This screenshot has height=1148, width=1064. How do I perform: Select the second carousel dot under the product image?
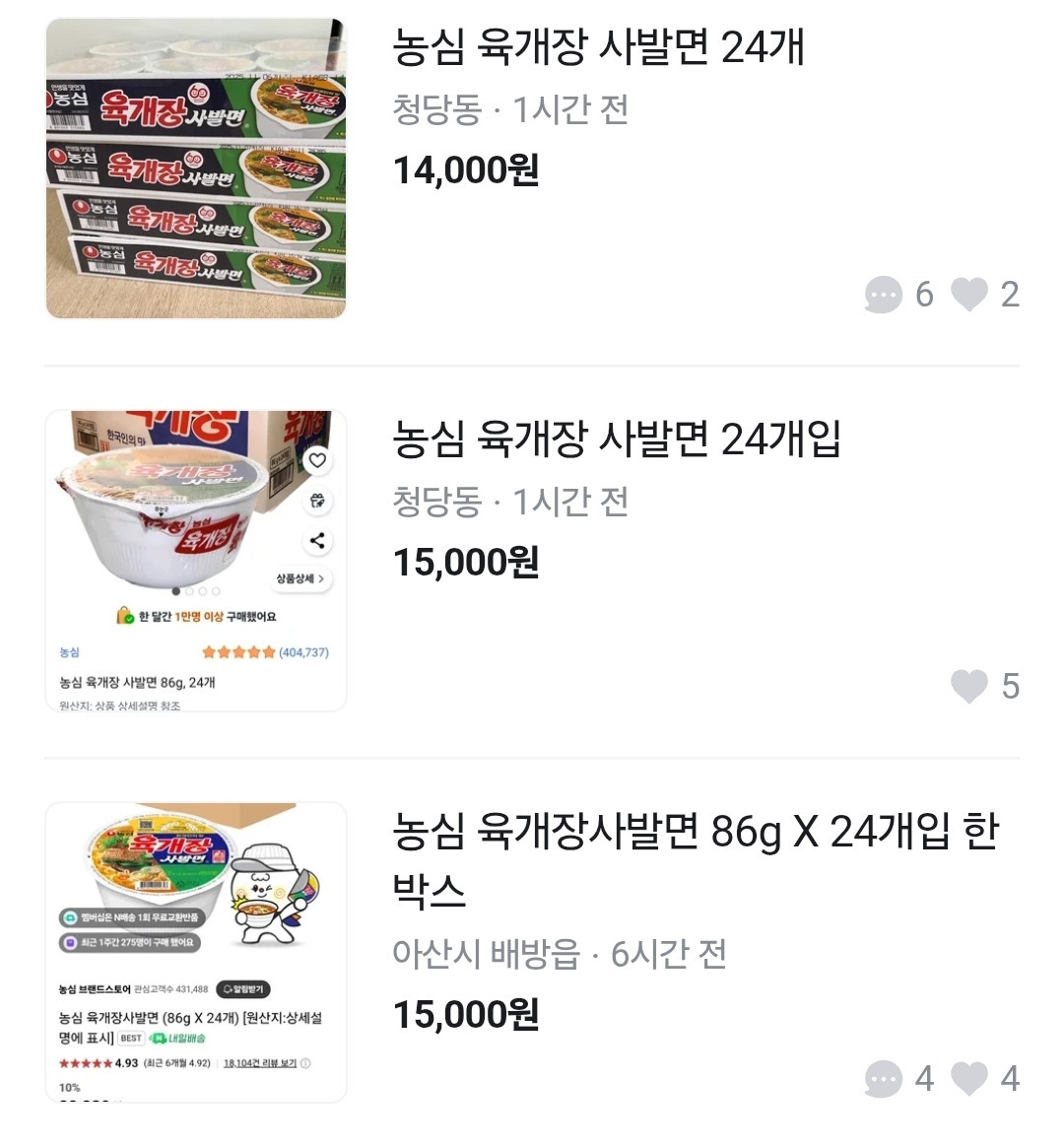[x=189, y=592]
